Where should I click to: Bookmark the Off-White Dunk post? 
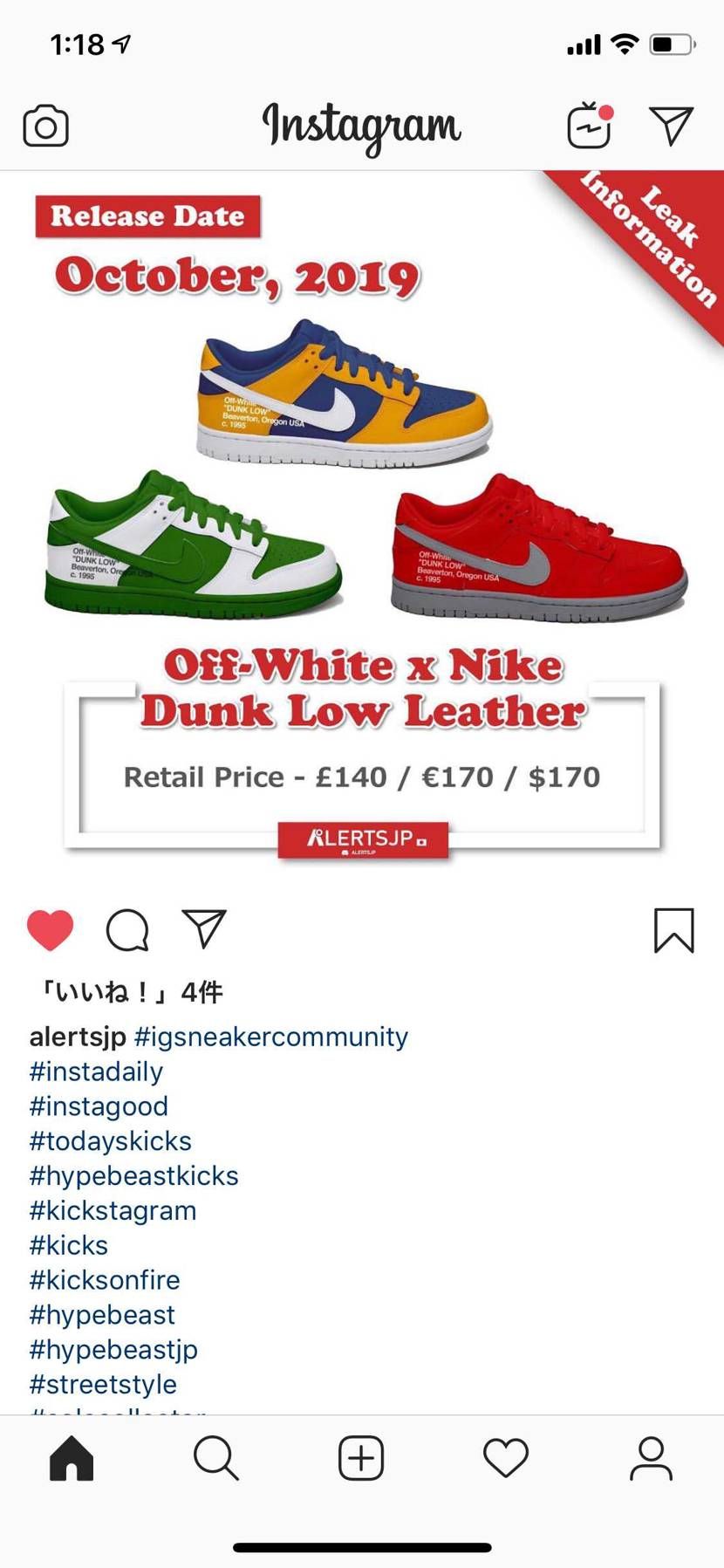(674, 930)
